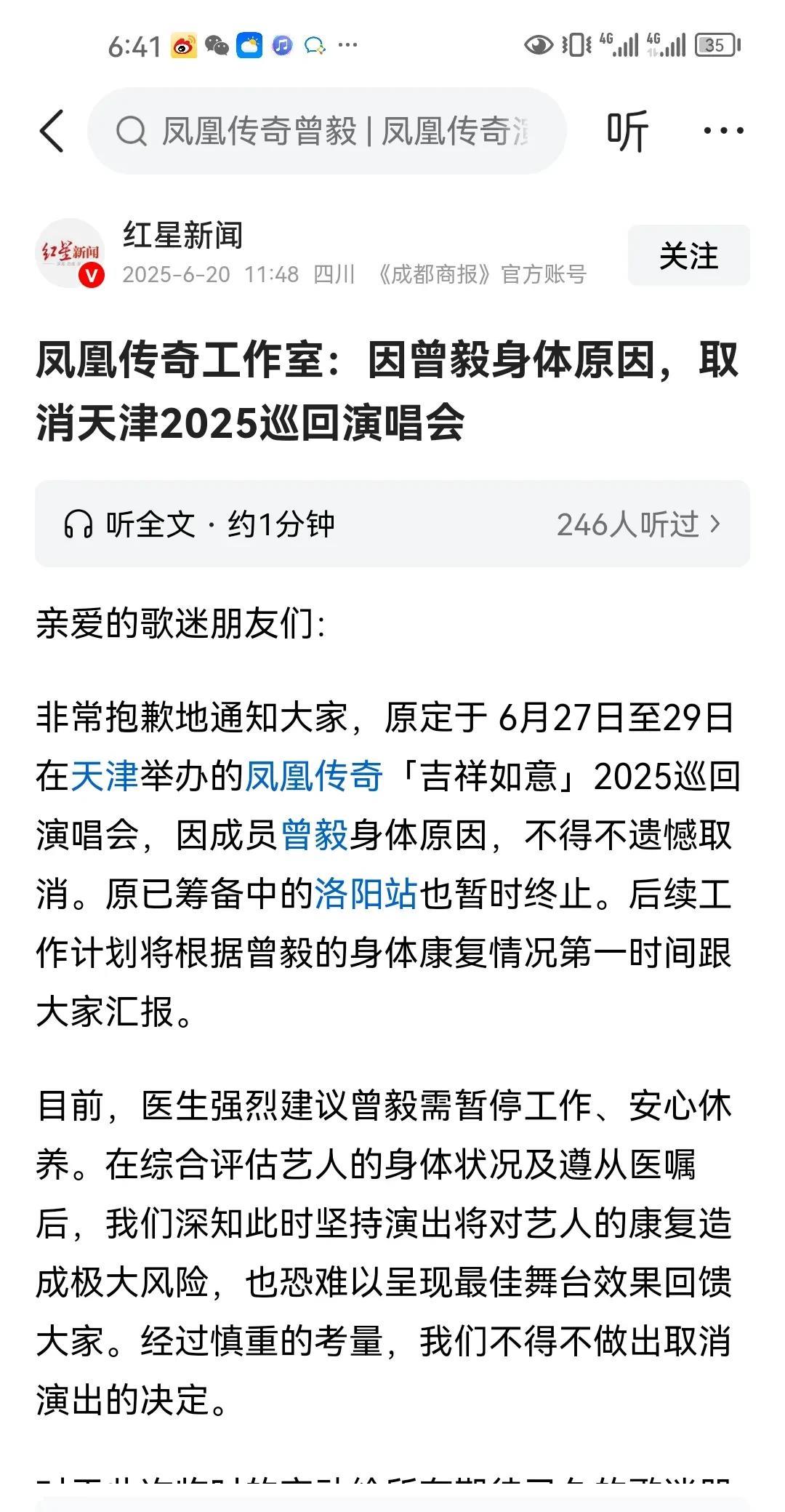This screenshot has width=785, height=1512.
Task: Open the 洛阳站 link in the article
Action: [366, 894]
